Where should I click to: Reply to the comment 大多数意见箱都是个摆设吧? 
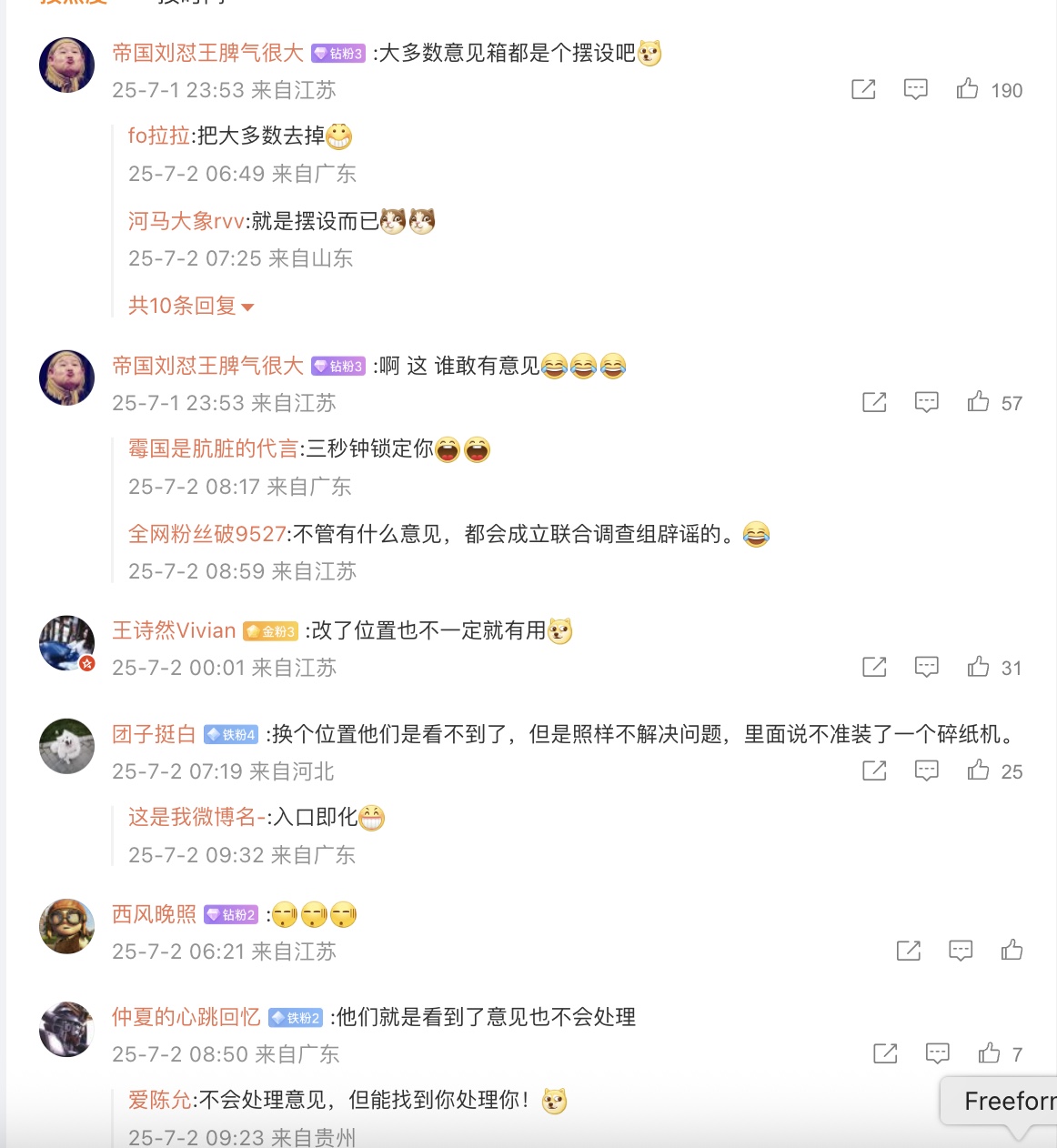click(x=915, y=89)
